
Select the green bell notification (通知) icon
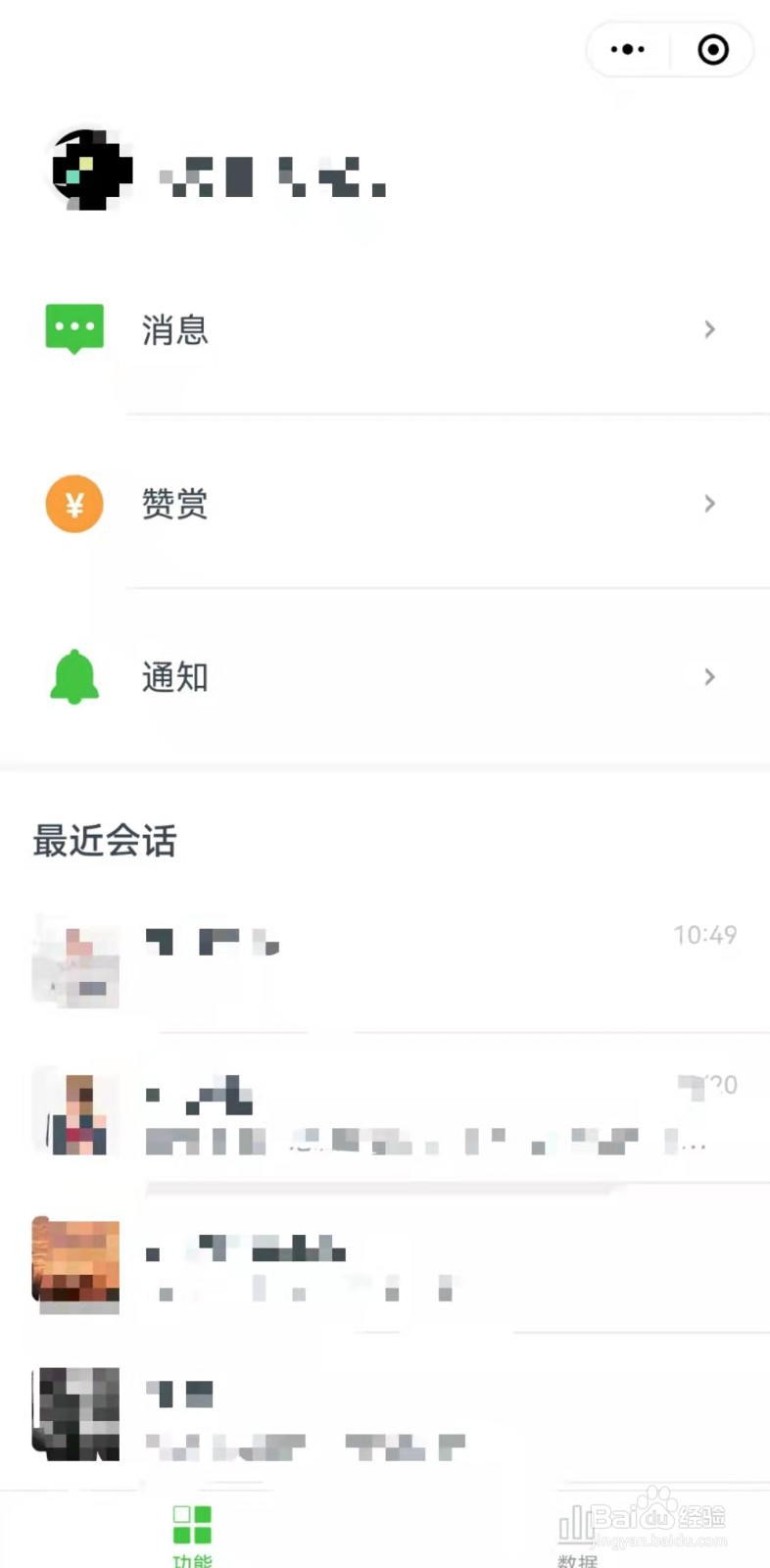click(x=74, y=677)
